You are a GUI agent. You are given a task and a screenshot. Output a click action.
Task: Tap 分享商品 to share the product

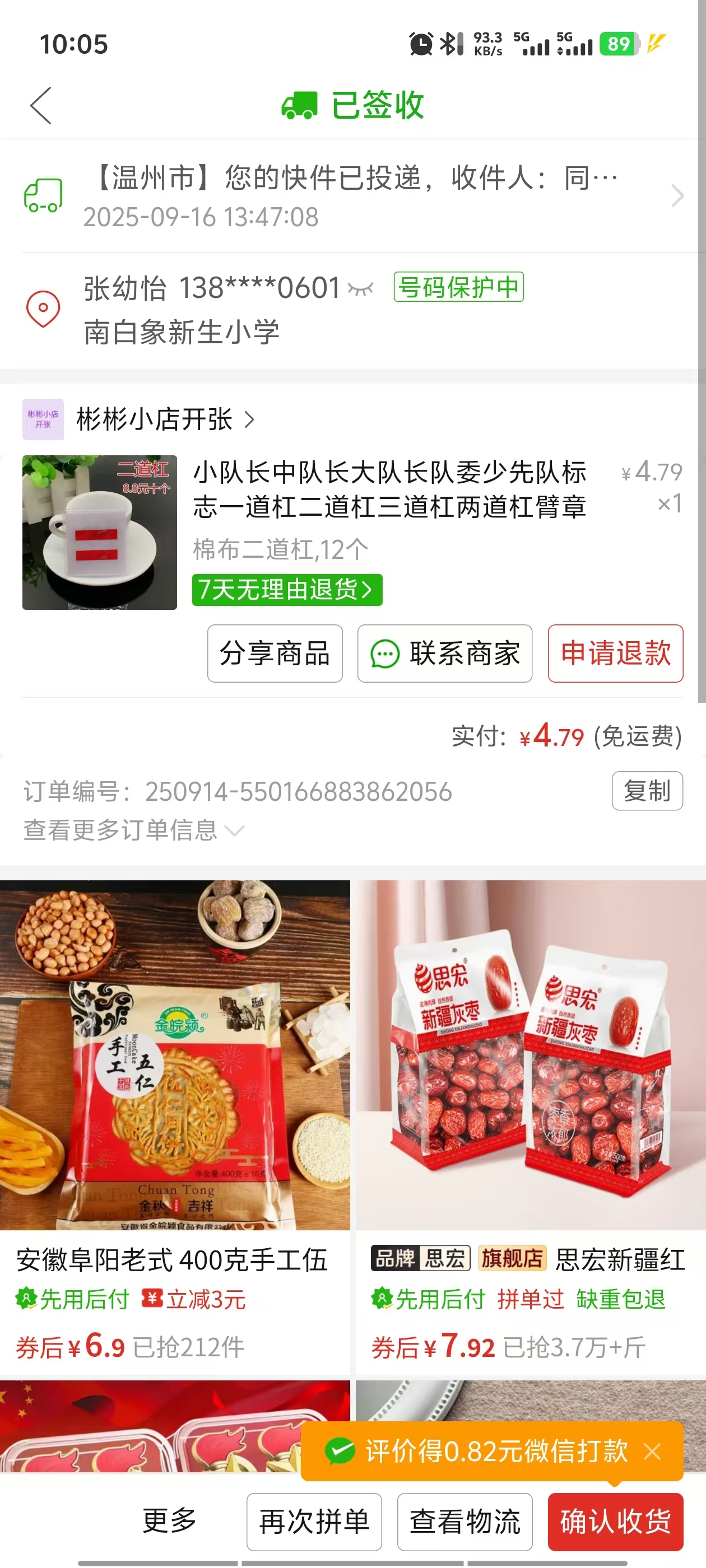(x=275, y=653)
